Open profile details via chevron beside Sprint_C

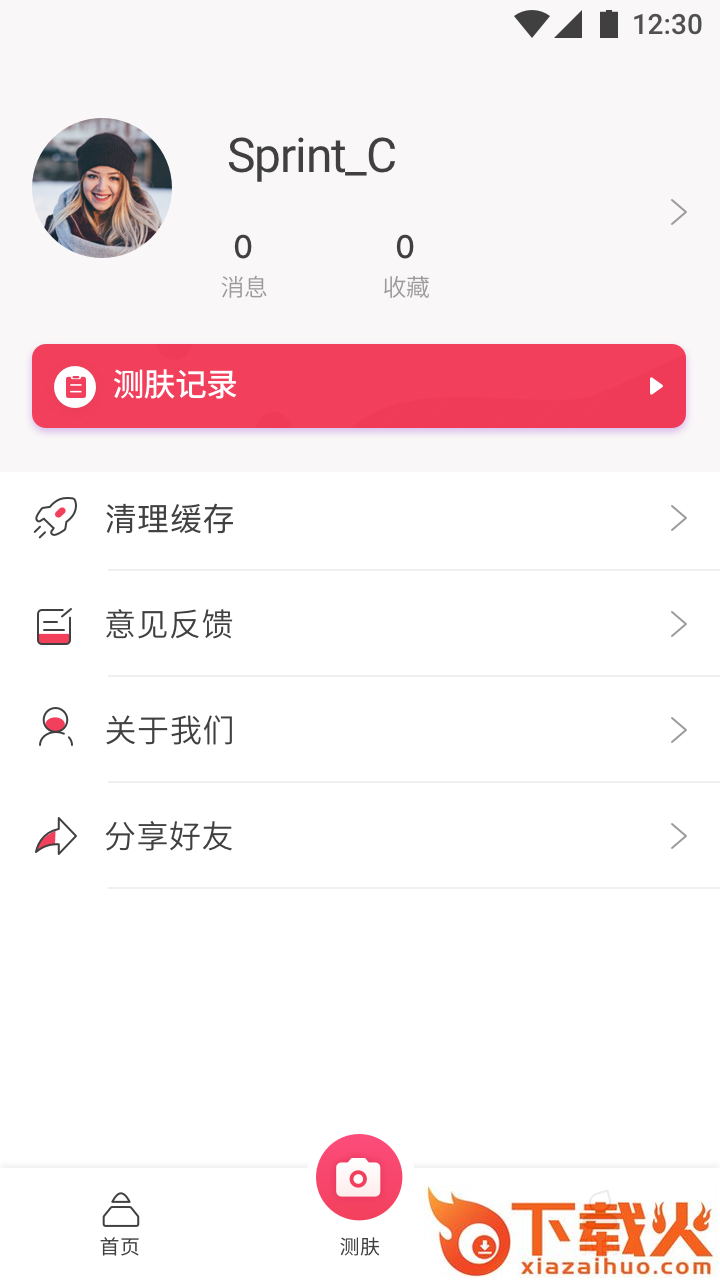(678, 212)
